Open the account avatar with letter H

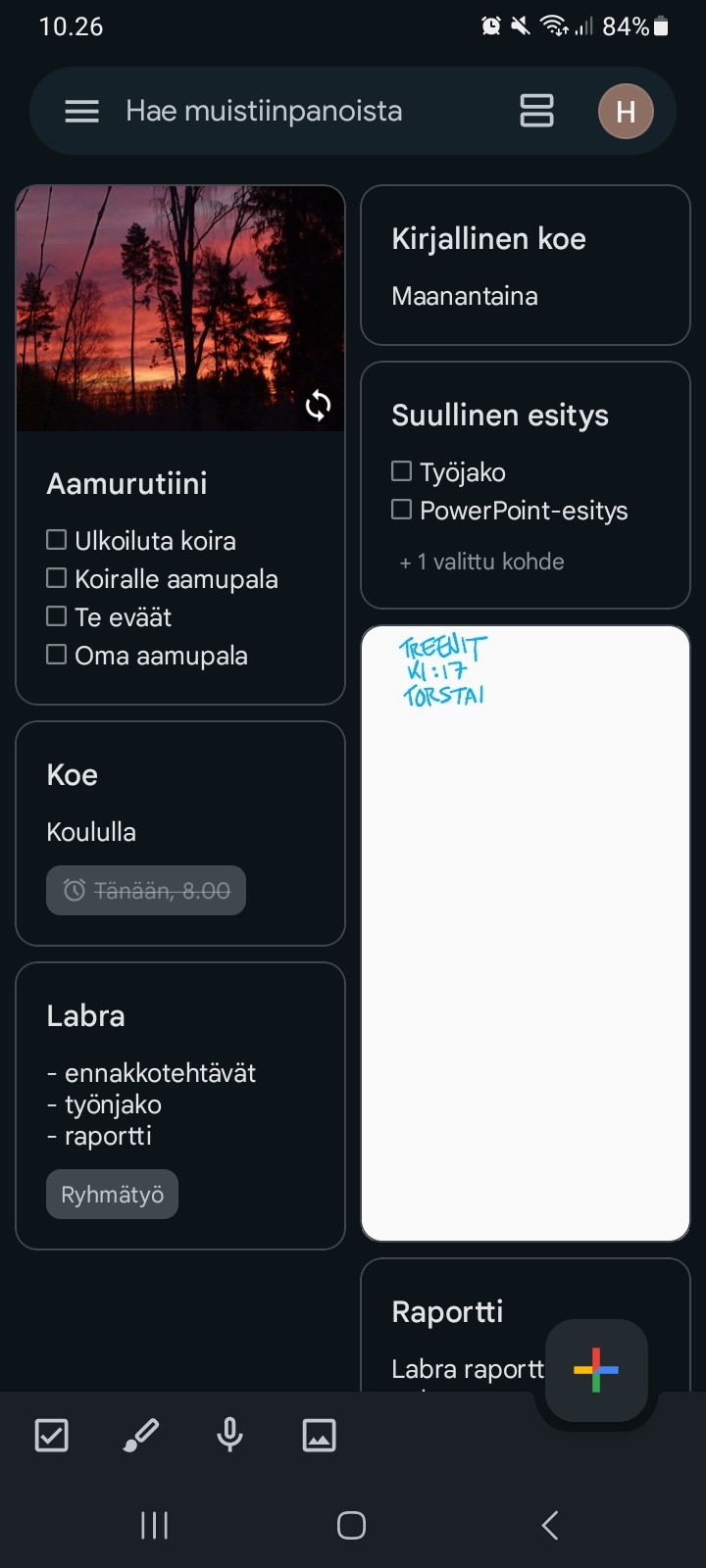pos(626,112)
